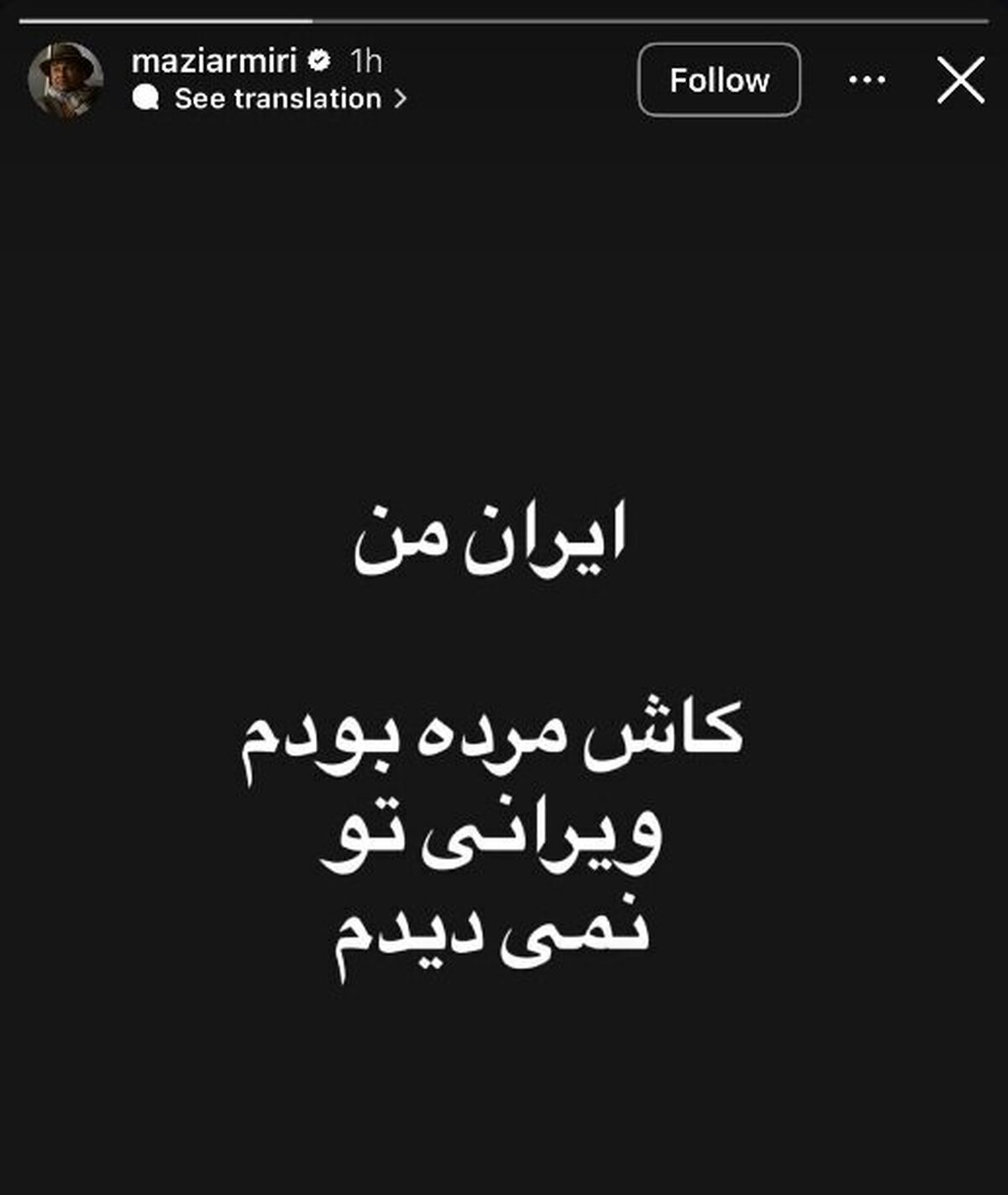Image resolution: width=1008 pixels, height=1195 pixels.
Task: Open maziarmiri's profile picture
Action: 66,80
